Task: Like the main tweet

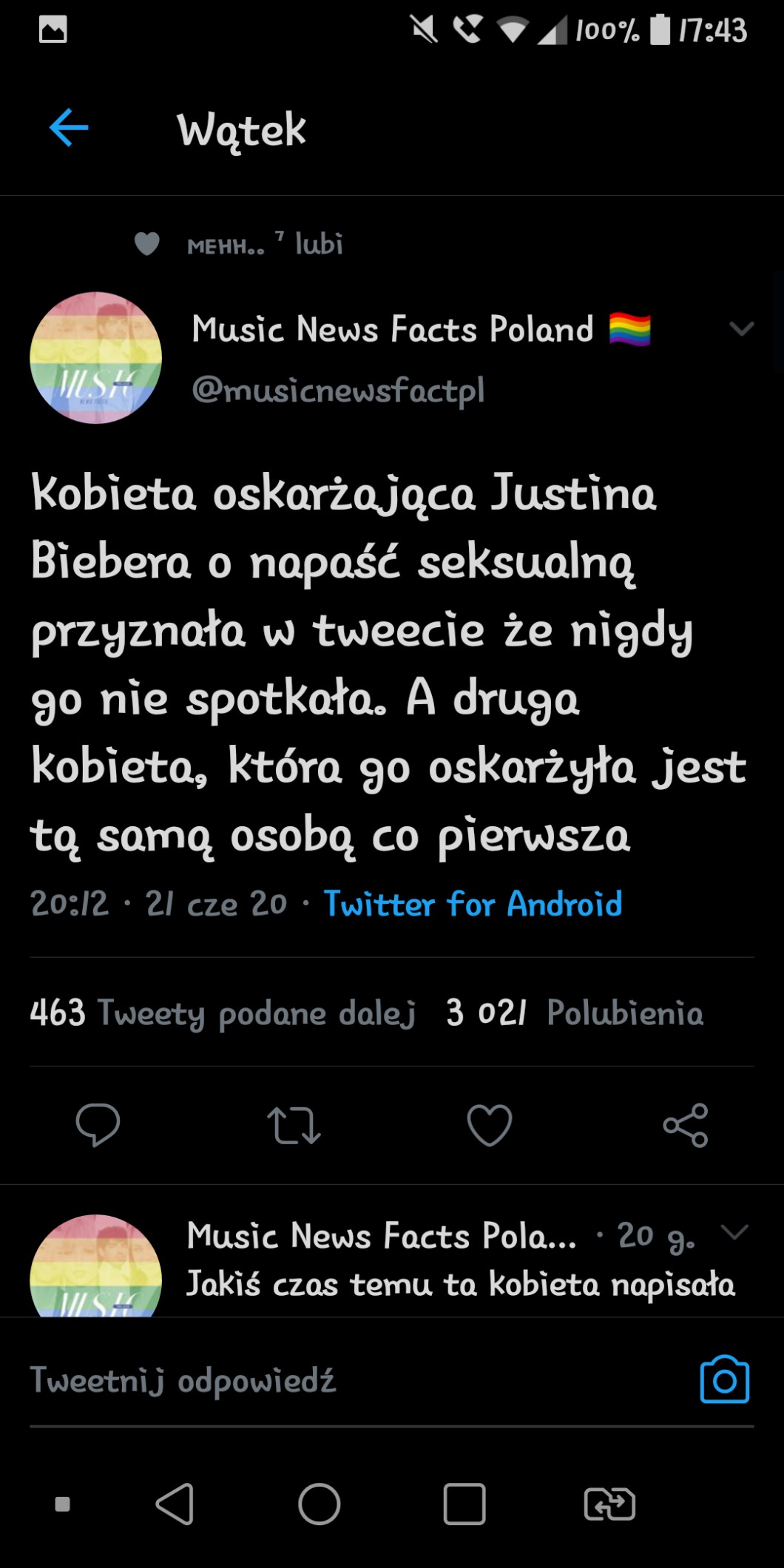Action: tap(490, 1125)
